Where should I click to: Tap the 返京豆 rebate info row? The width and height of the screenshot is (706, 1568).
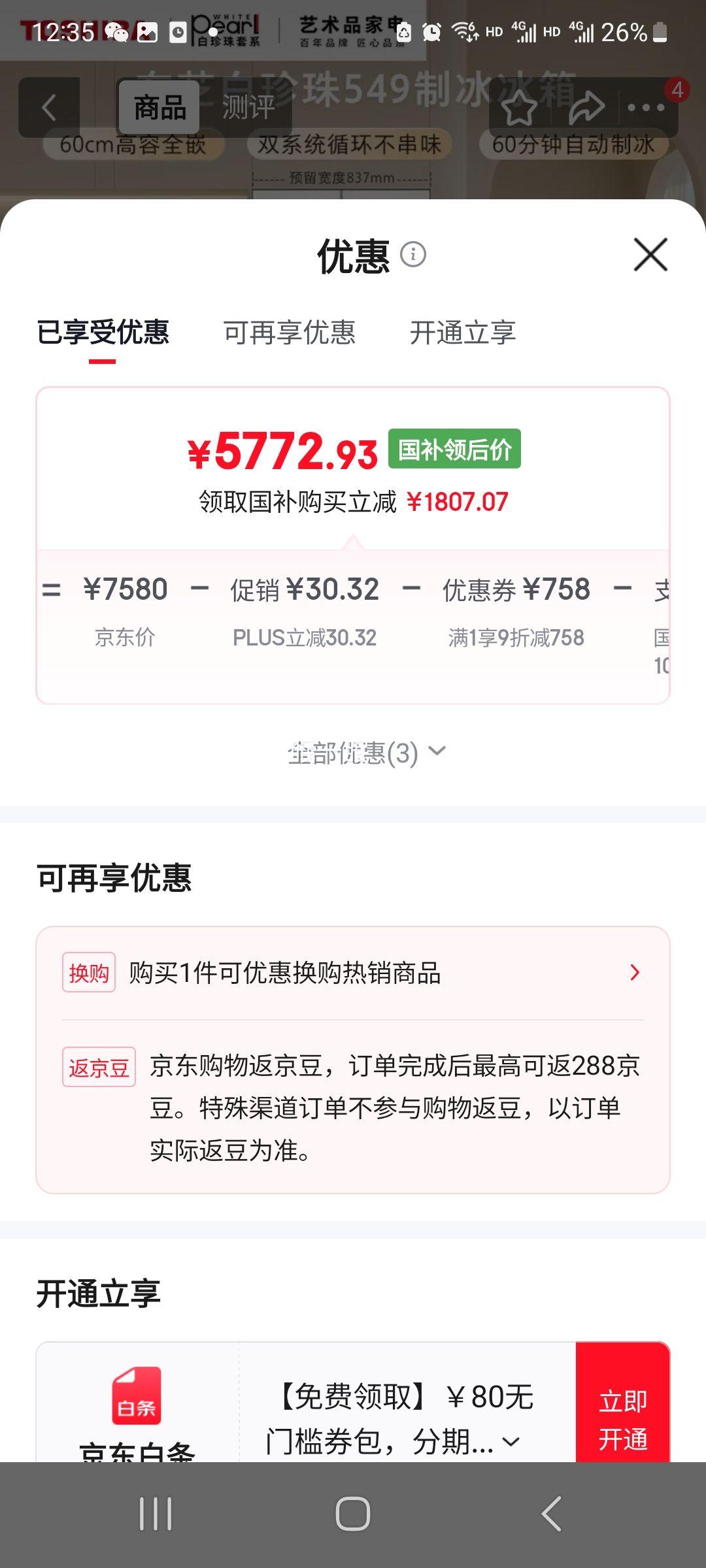click(353, 1104)
